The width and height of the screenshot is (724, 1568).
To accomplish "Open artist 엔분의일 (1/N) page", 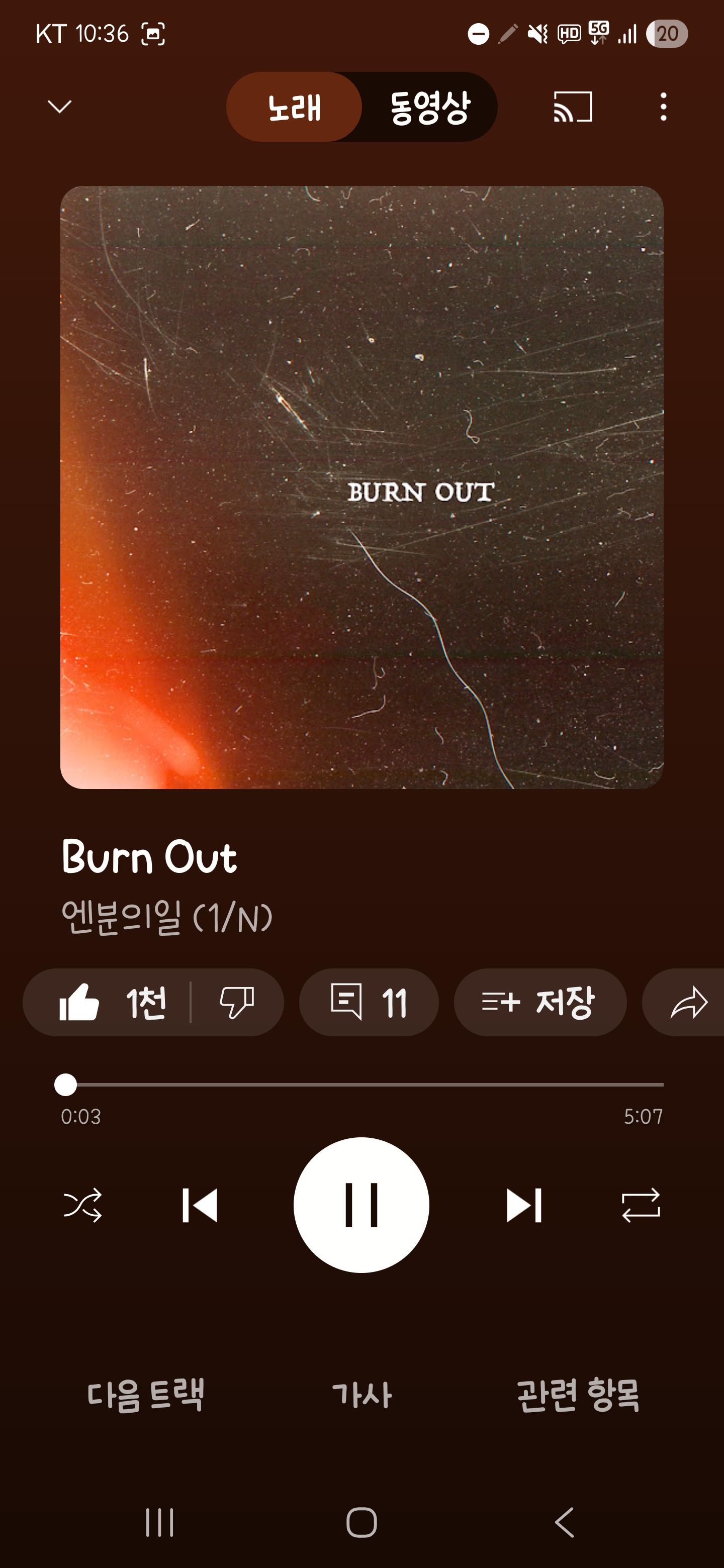I will tap(167, 917).
